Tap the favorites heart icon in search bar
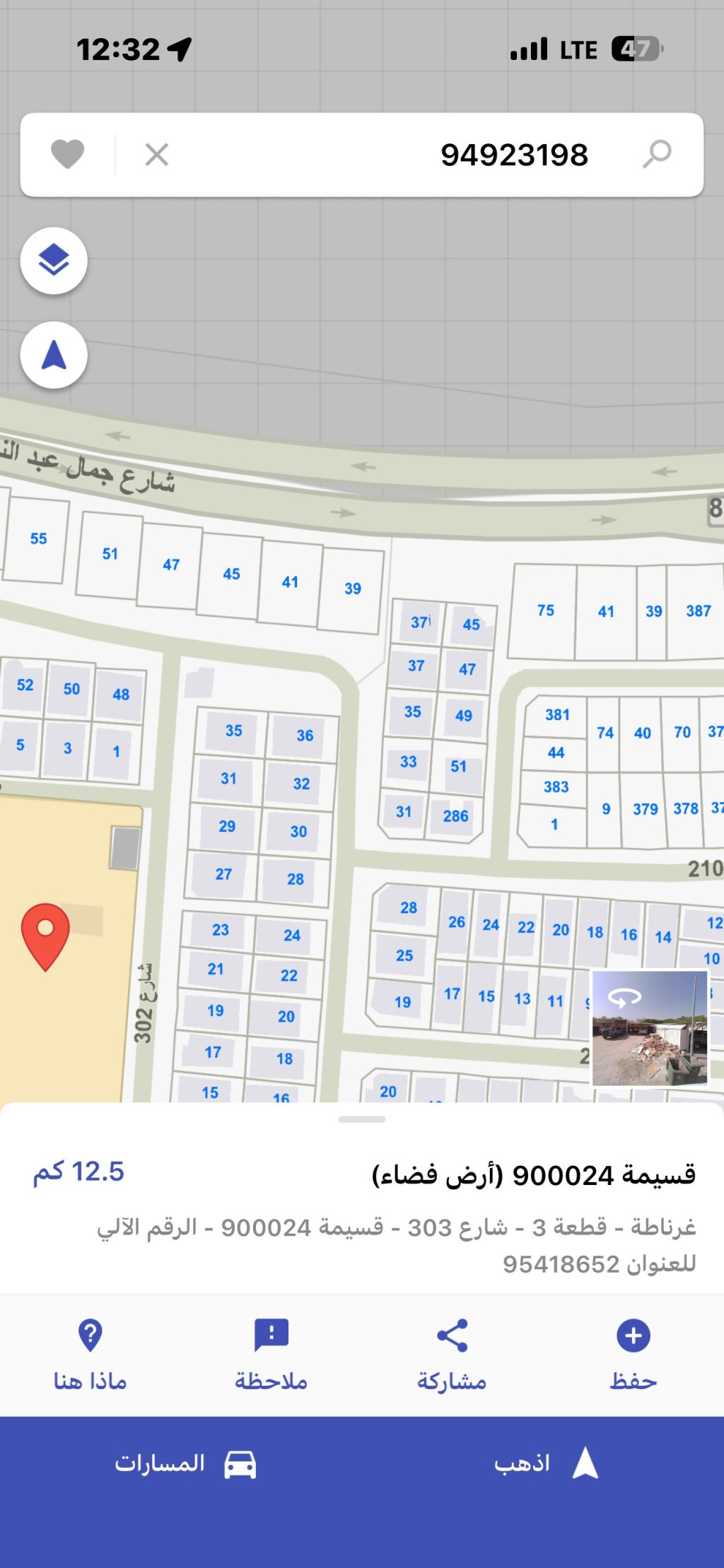 (68, 154)
